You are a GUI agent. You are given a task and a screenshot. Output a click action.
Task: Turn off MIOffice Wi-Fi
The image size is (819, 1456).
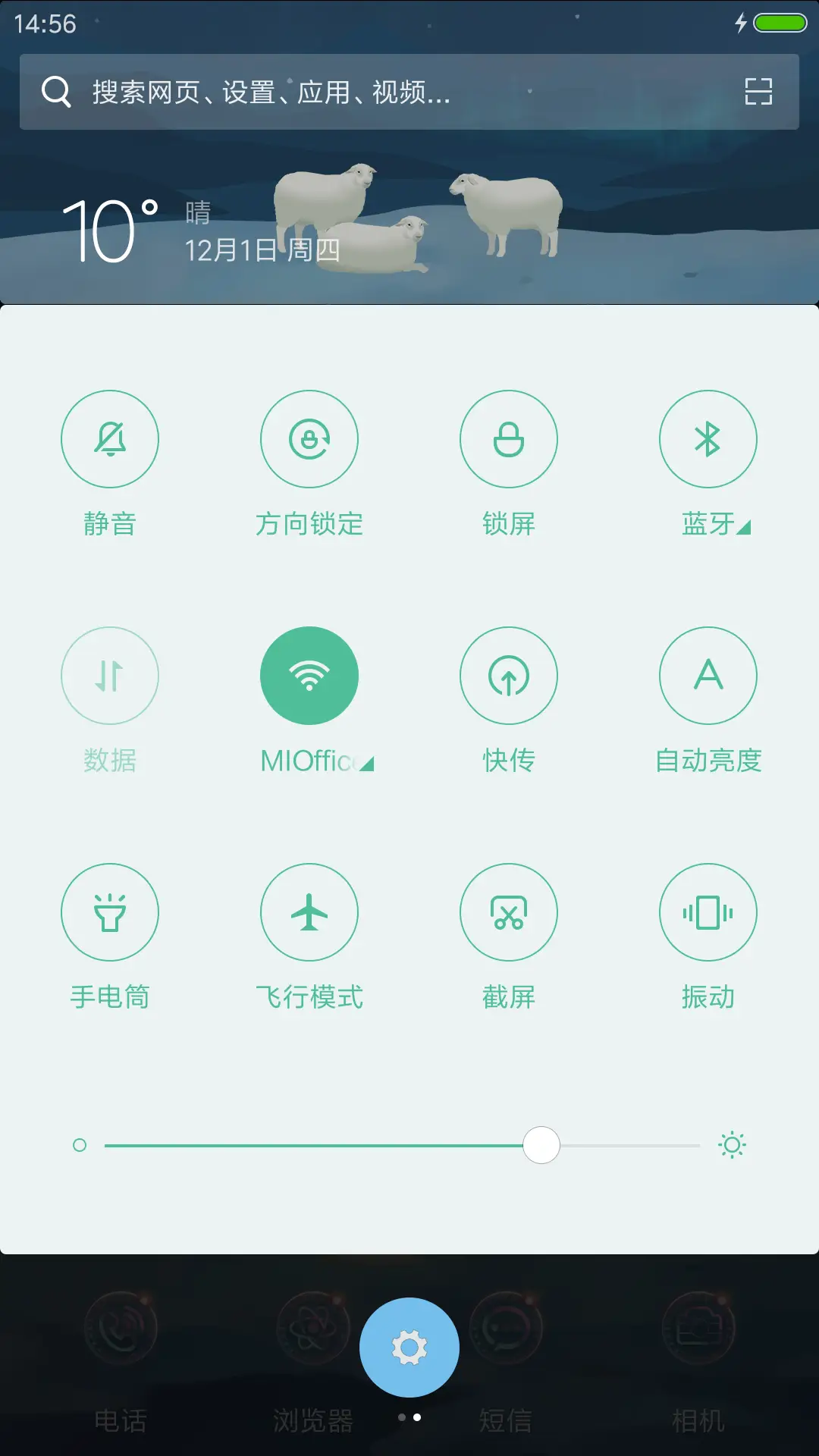309,676
